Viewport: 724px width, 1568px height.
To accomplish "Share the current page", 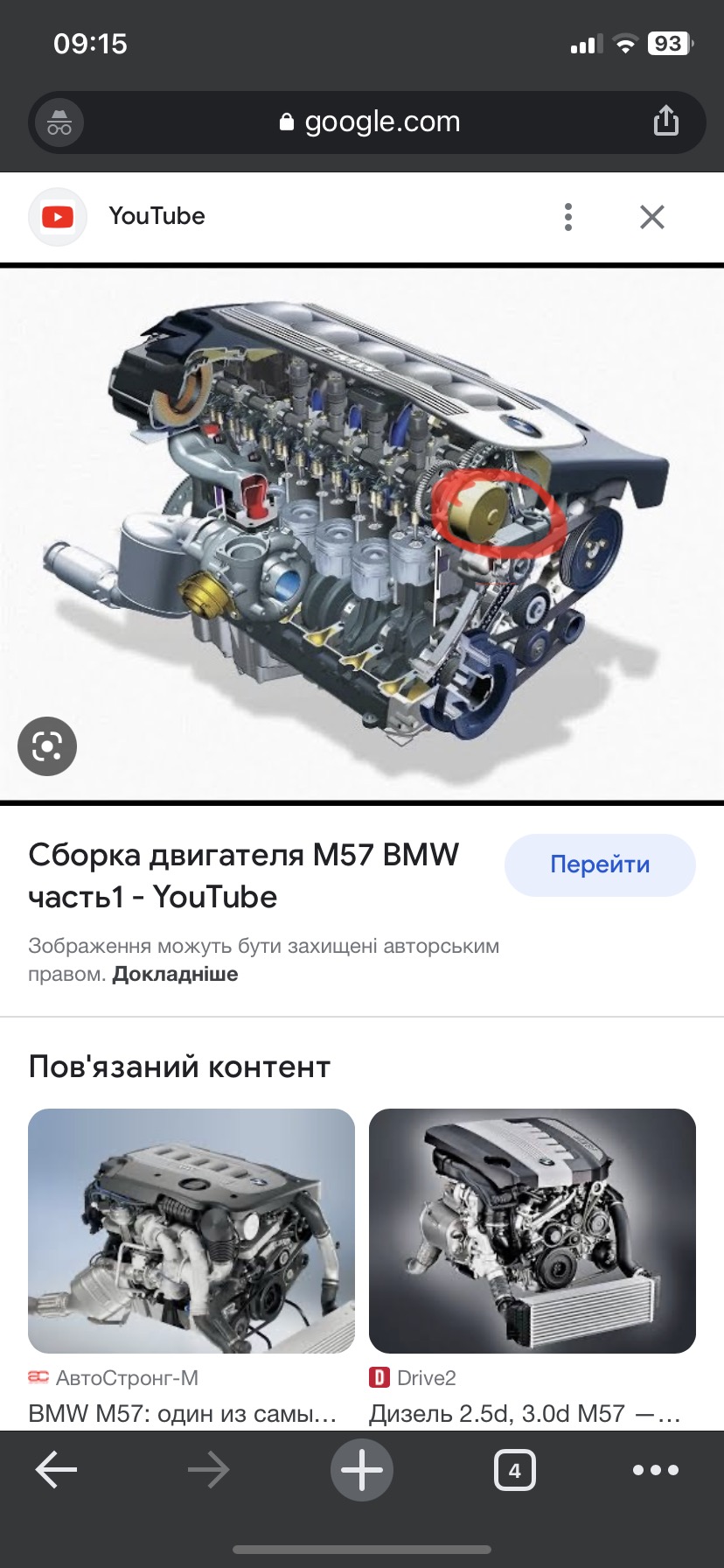I will tap(665, 121).
